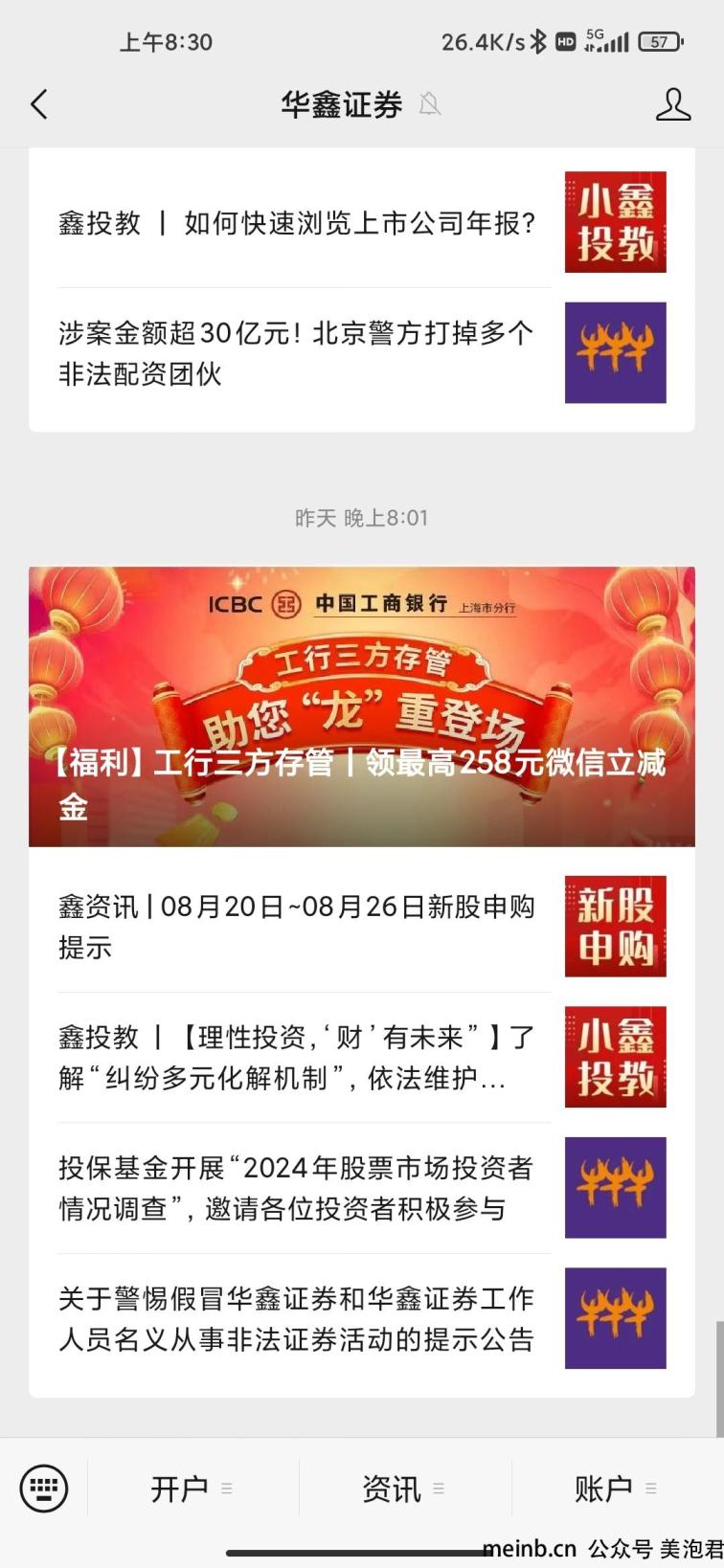Open 鑫投教 理性投资 '财'有未来 article
The width and height of the screenshot is (724, 1568).
tap(297, 1058)
